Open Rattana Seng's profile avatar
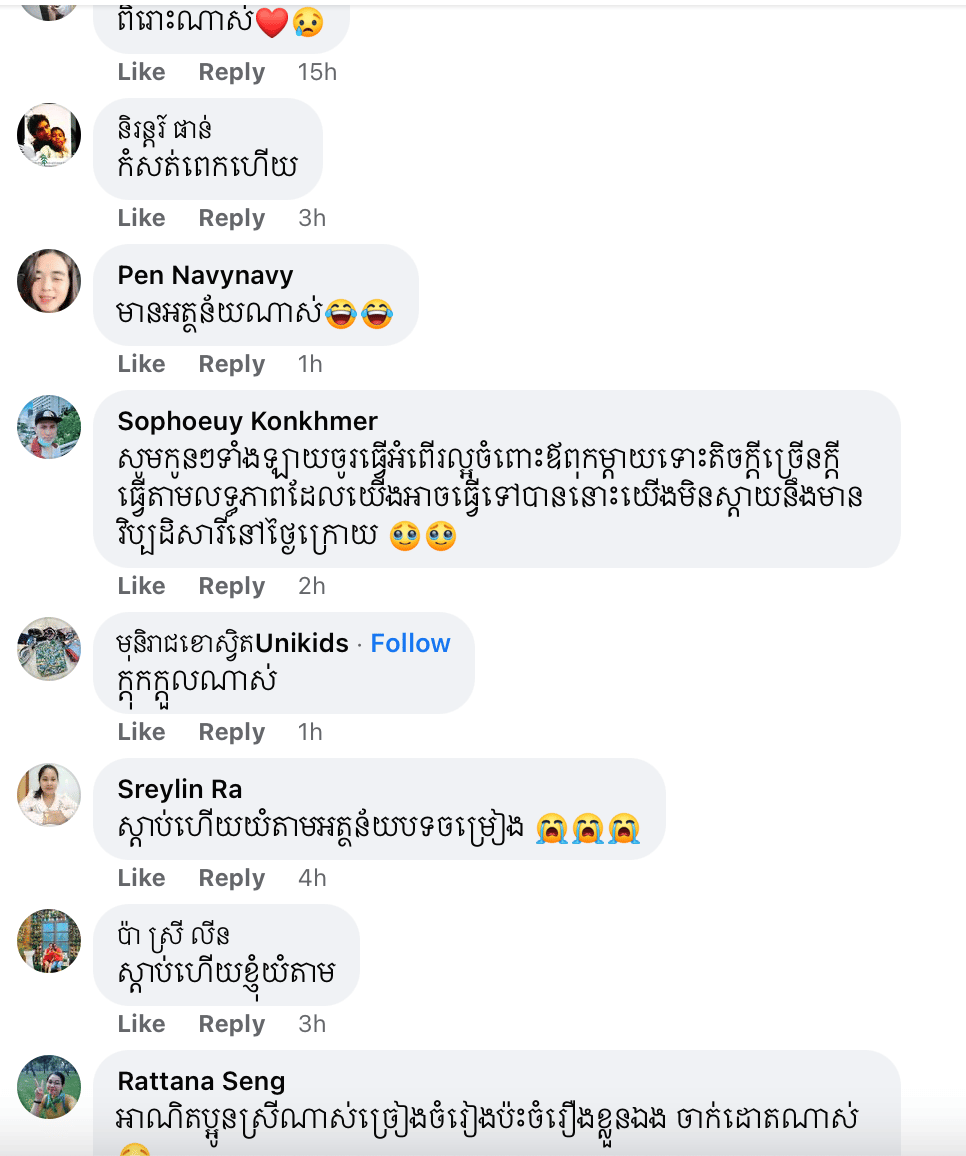966x1156 pixels. coord(49,1087)
